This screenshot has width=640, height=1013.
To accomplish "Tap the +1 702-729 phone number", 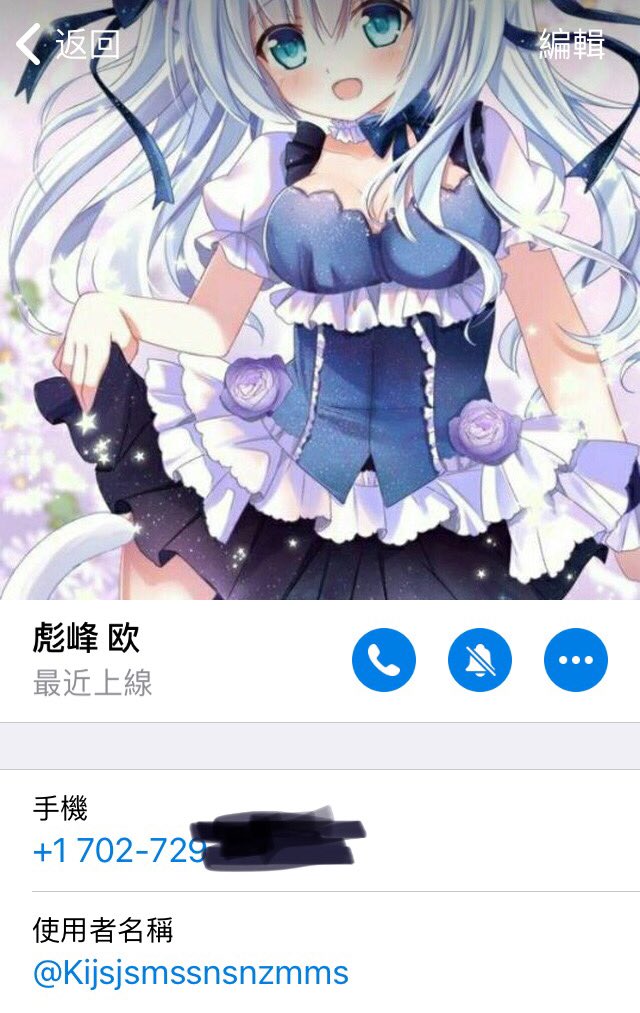I will [x=120, y=851].
